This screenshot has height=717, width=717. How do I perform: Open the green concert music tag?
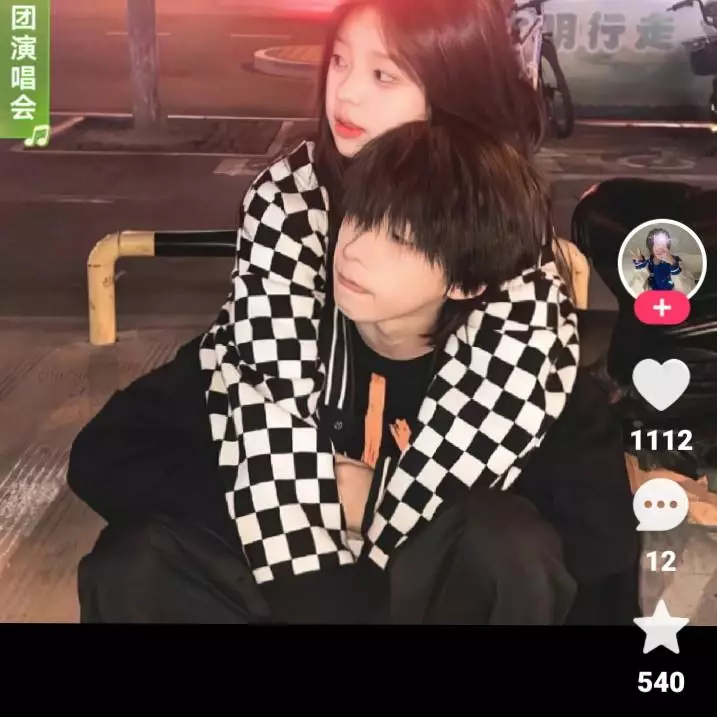pyautogui.click(x=24, y=72)
